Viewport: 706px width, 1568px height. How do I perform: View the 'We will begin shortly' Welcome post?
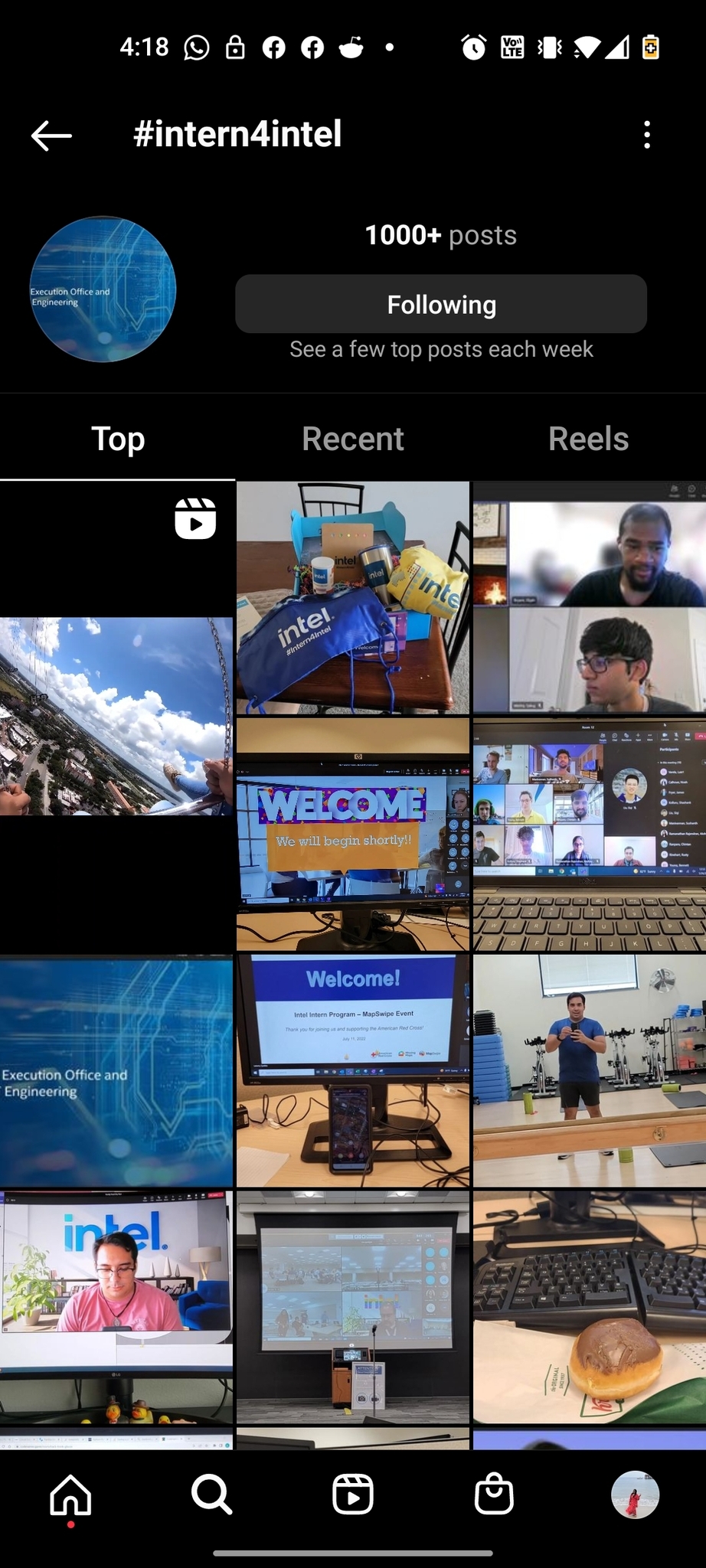[x=352, y=835]
